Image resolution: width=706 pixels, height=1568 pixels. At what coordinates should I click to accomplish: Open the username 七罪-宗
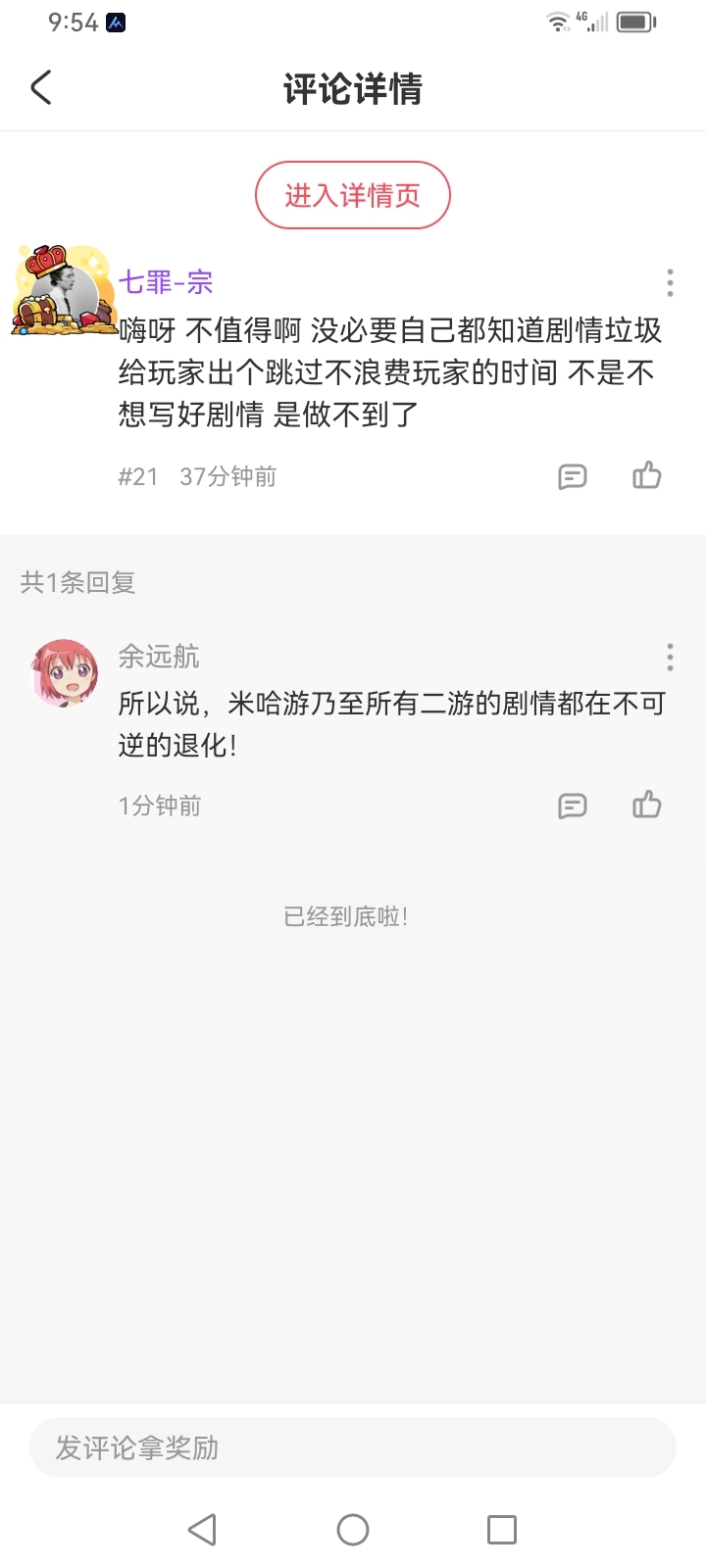[166, 282]
